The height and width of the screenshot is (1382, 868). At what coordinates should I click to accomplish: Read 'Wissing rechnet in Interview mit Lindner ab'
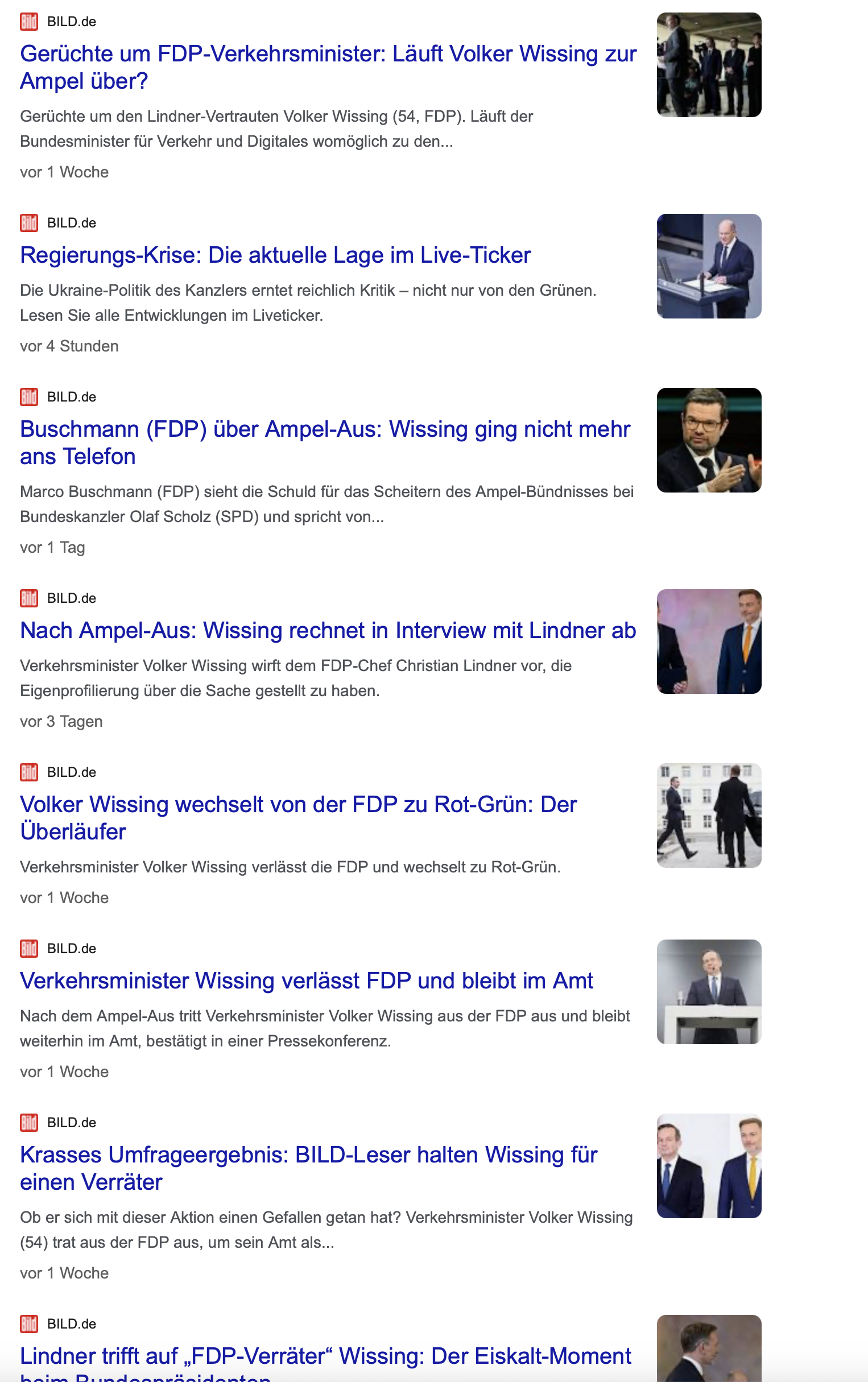tap(328, 630)
